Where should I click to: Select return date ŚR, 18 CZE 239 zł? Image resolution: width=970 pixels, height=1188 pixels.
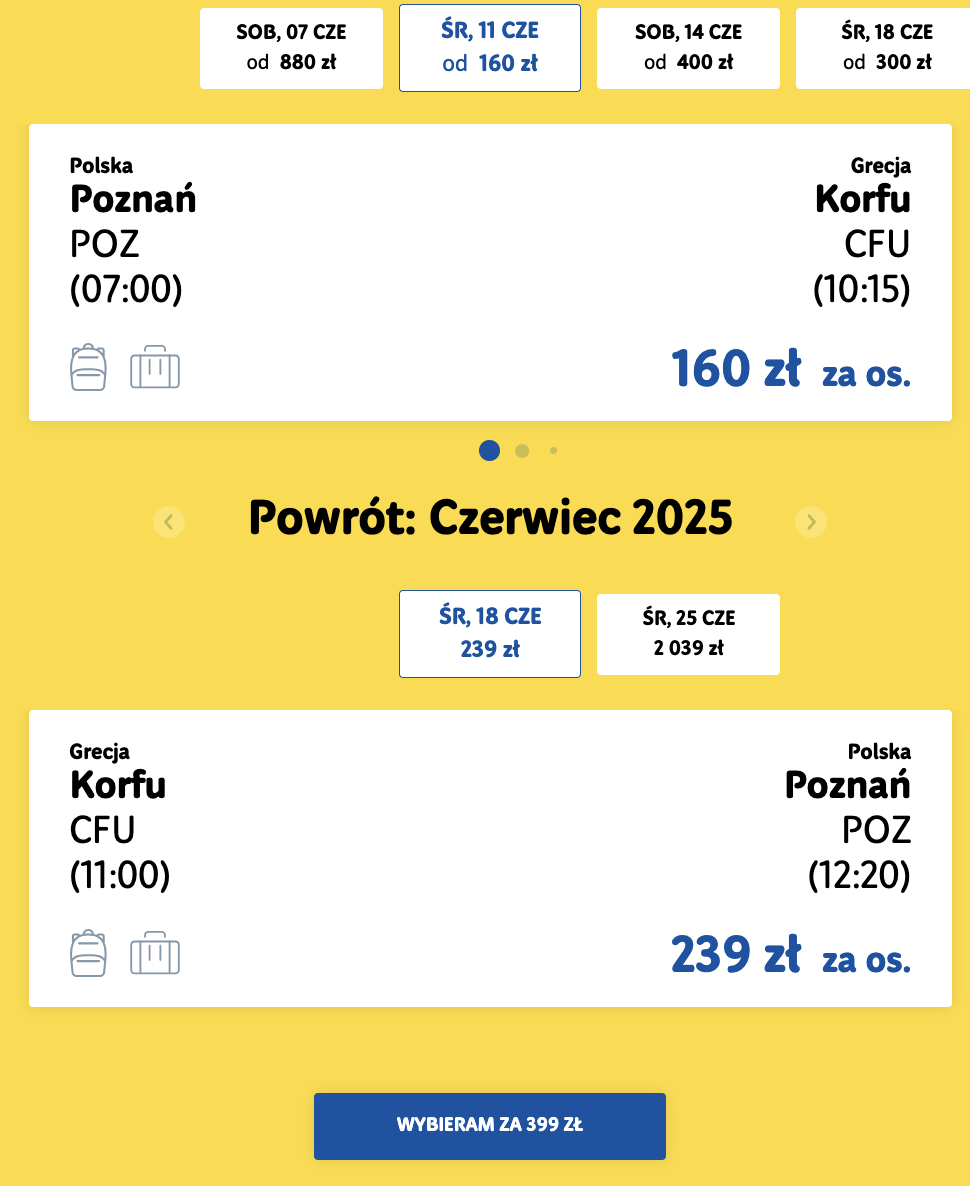[490, 633]
